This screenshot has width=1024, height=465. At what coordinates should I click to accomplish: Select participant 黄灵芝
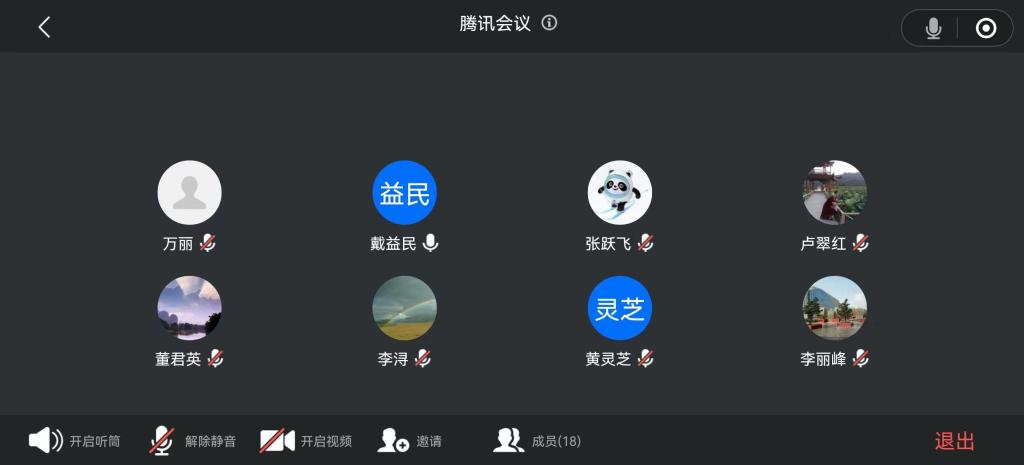click(x=619, y=308)
